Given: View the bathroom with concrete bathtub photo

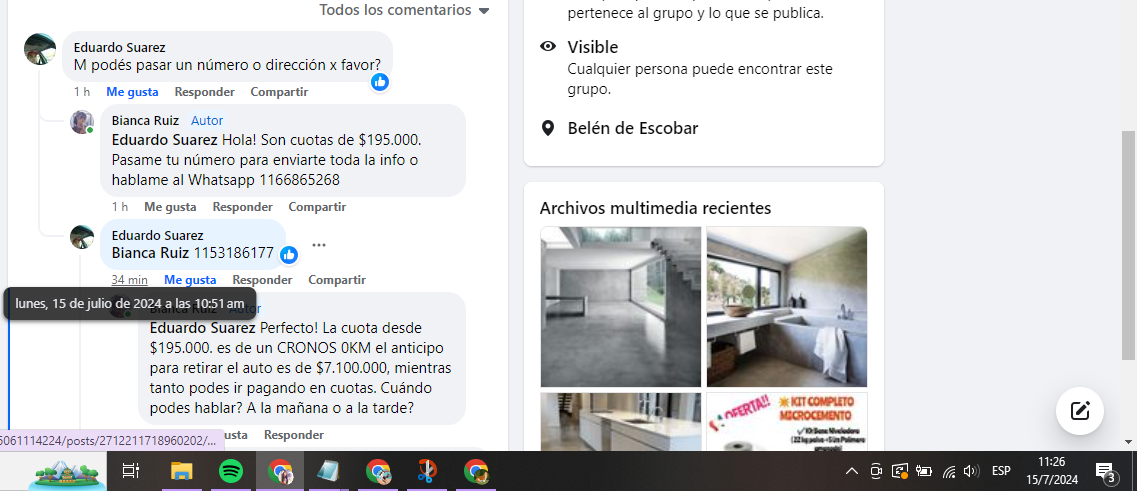Looking at the screenshot, I should tap(786, 306).
